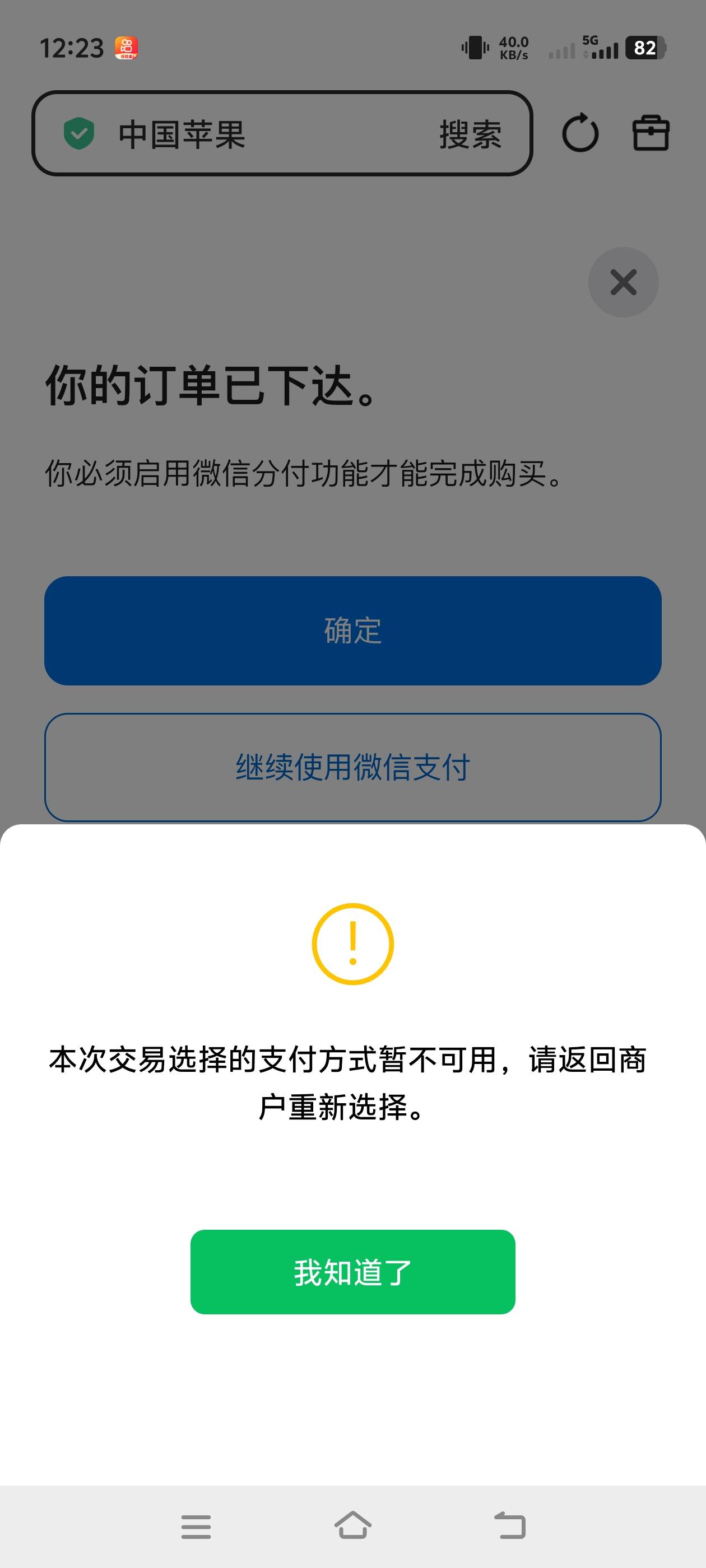
Task: Close the order dialog with the X
Action: coord(623,282)
